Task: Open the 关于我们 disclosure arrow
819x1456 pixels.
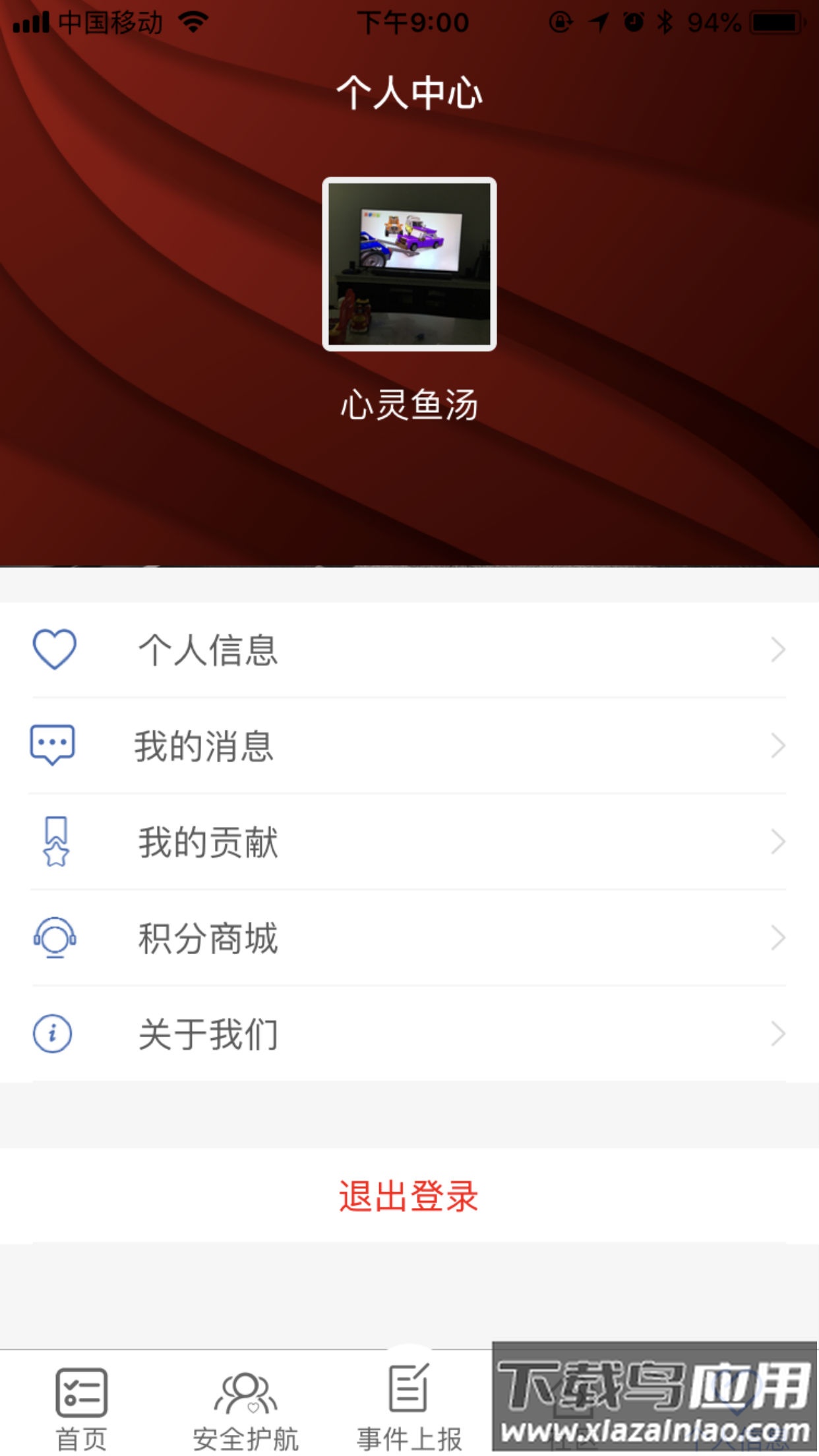Action: [777, 1034]
